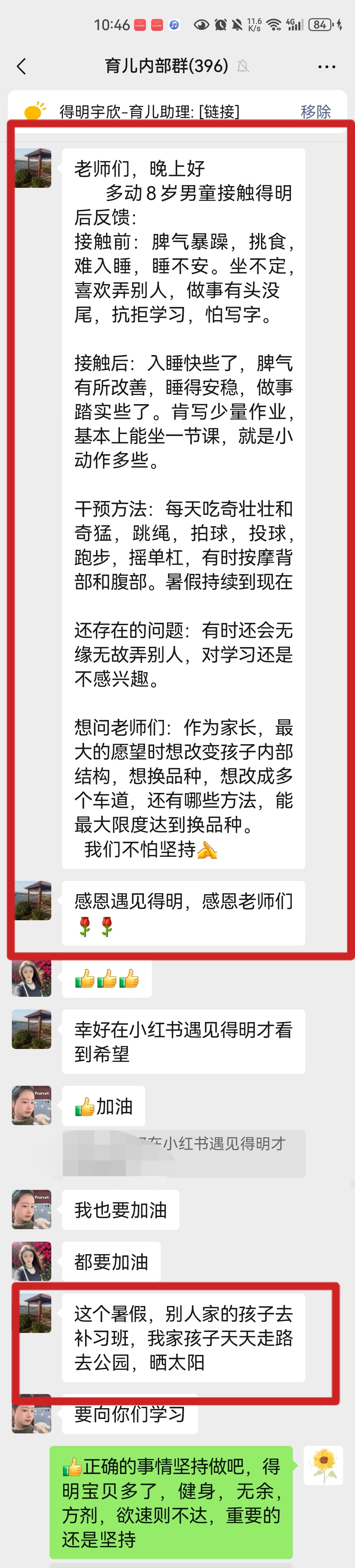This screenshot has width=355, height=1568.
Task: Jump to the quoted 小红书遇见得明才 message
Action: tap(183, 1153)
